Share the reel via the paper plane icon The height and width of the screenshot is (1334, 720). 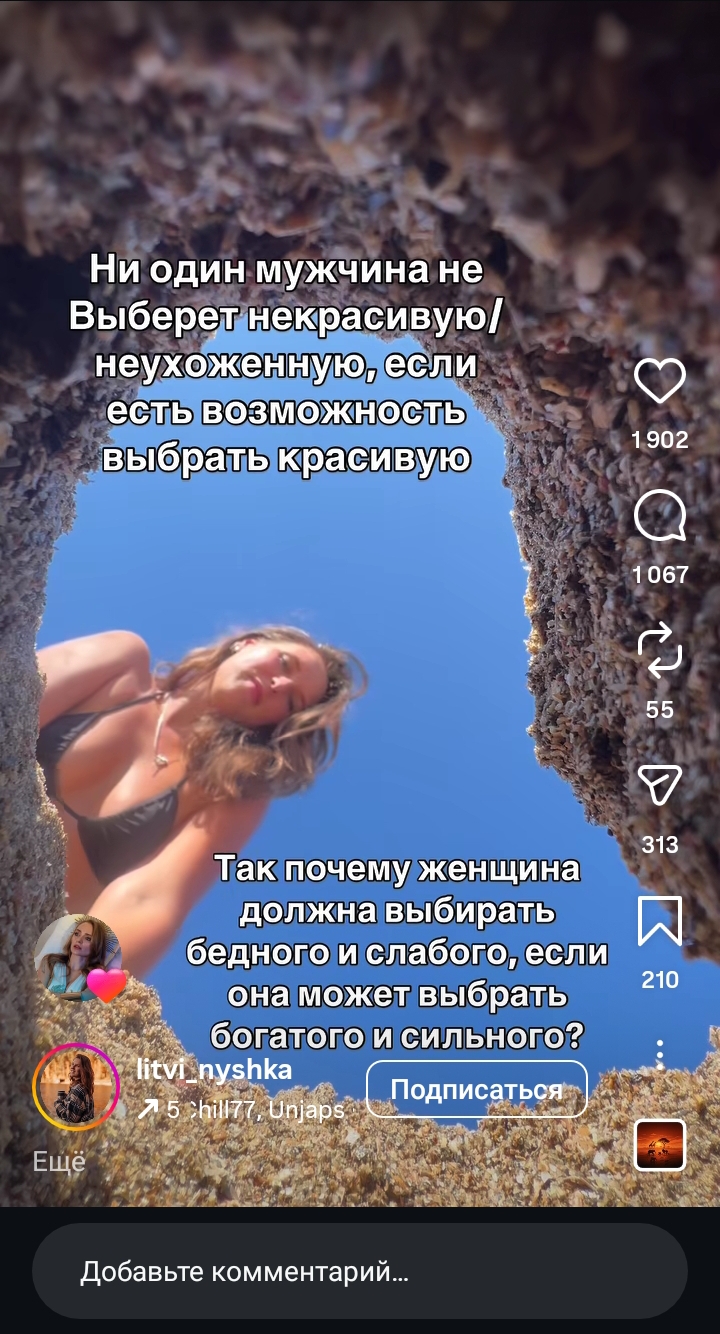660,787
